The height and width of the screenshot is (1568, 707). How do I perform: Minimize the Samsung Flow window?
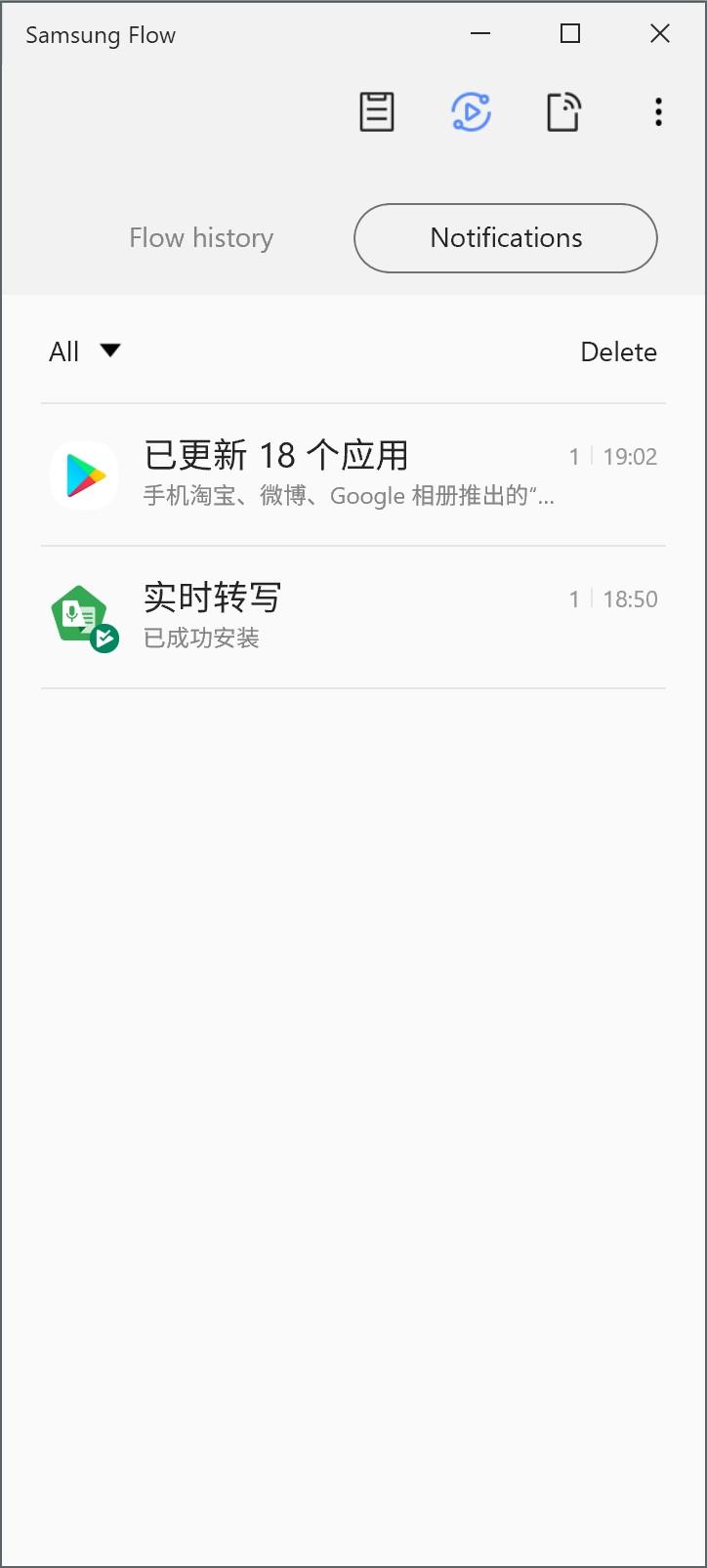tap(480, 33)
